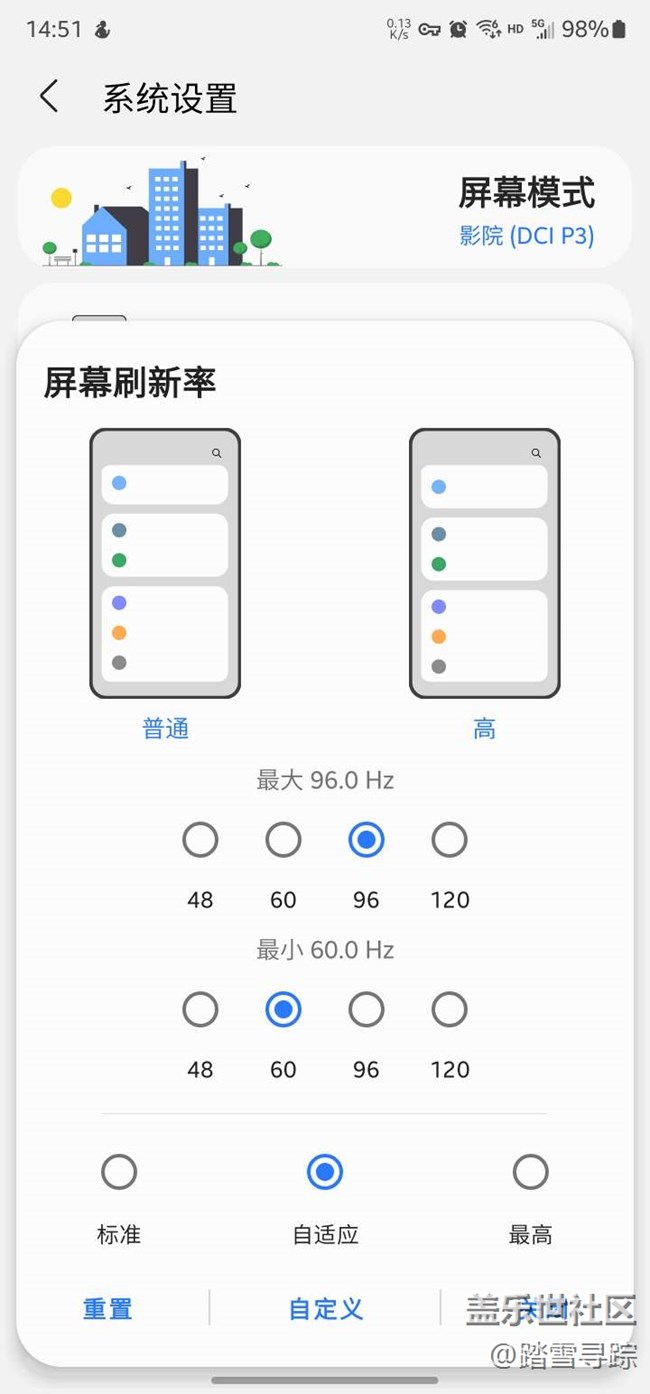Tap the 重置 button
650x1394 pixels.
click(108, 1309)
